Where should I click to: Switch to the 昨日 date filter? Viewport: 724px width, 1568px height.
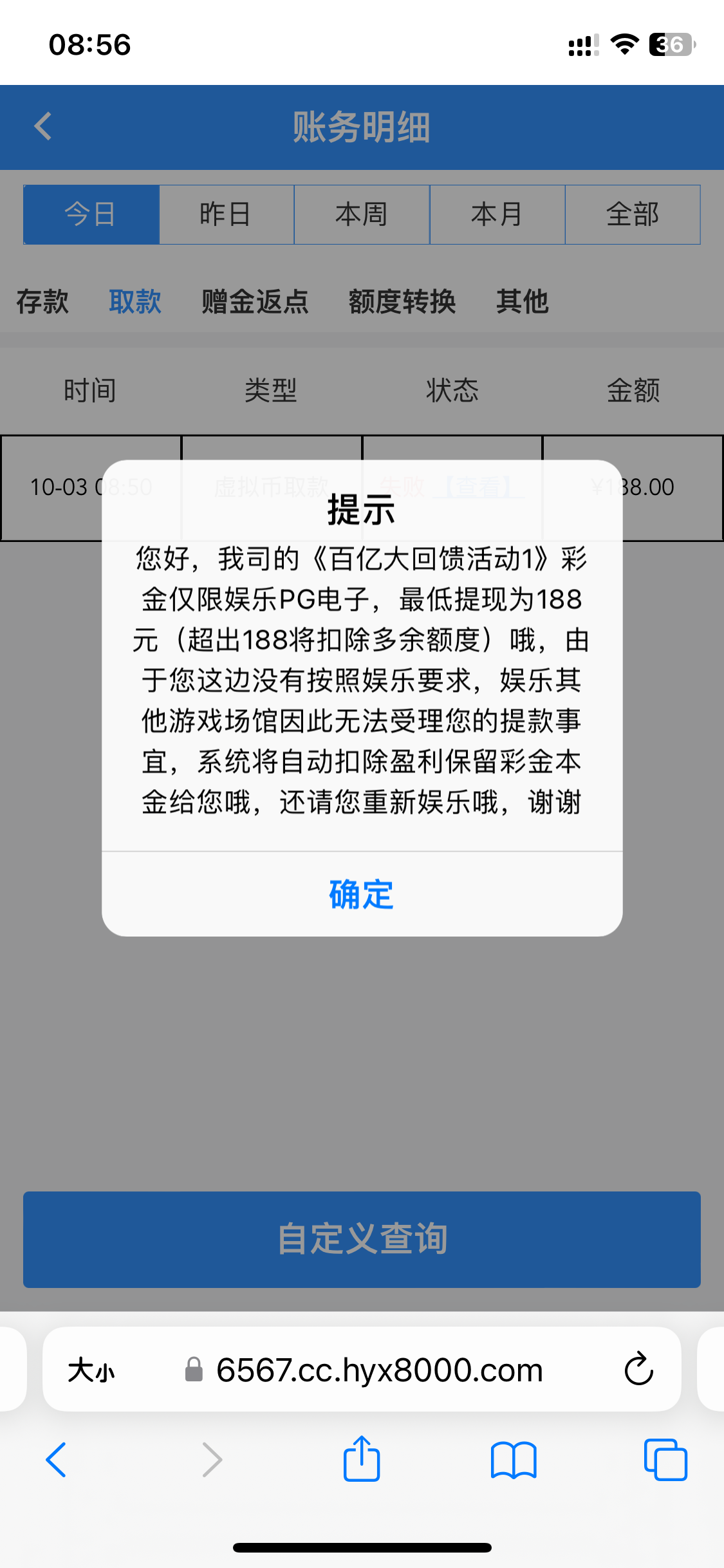coord(227,214)
